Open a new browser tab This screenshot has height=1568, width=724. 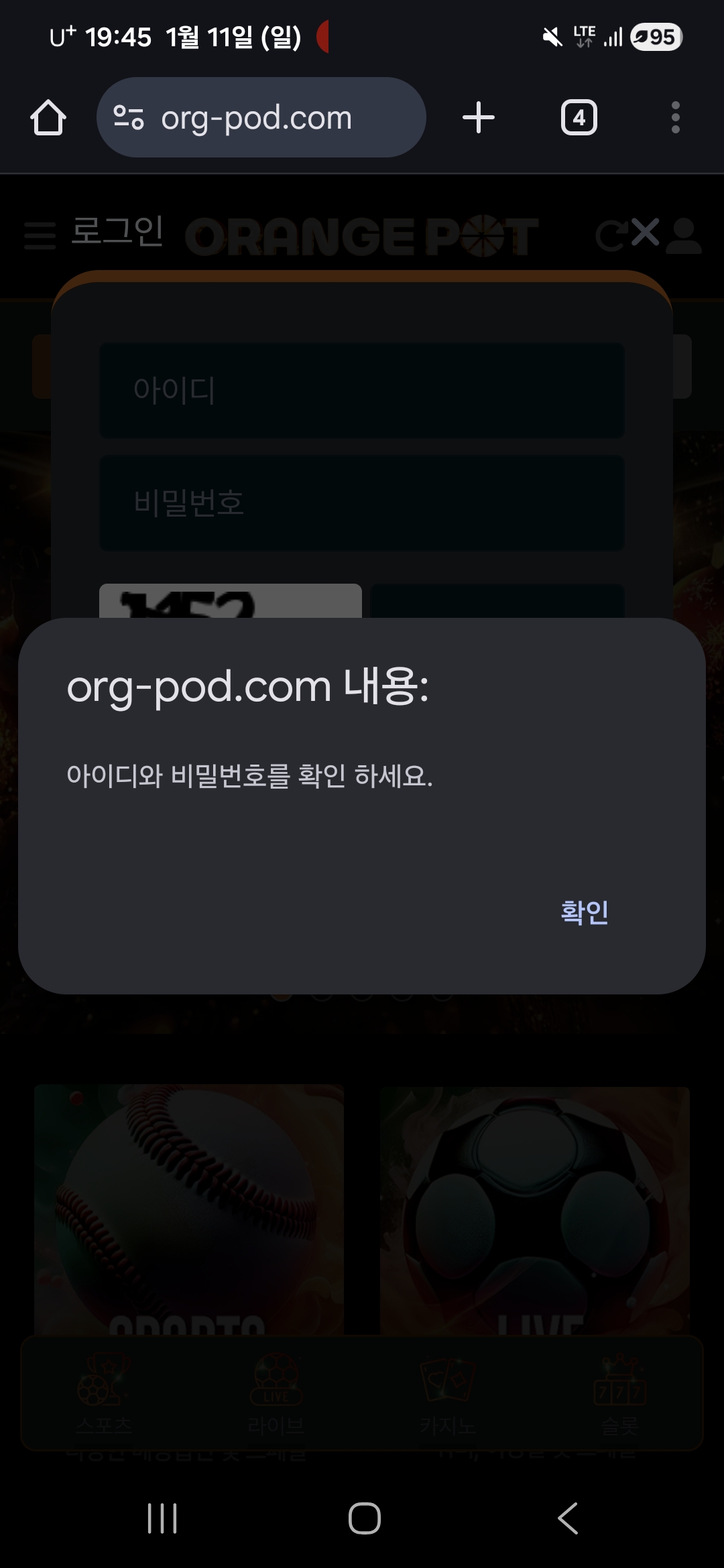coord(479,118)
